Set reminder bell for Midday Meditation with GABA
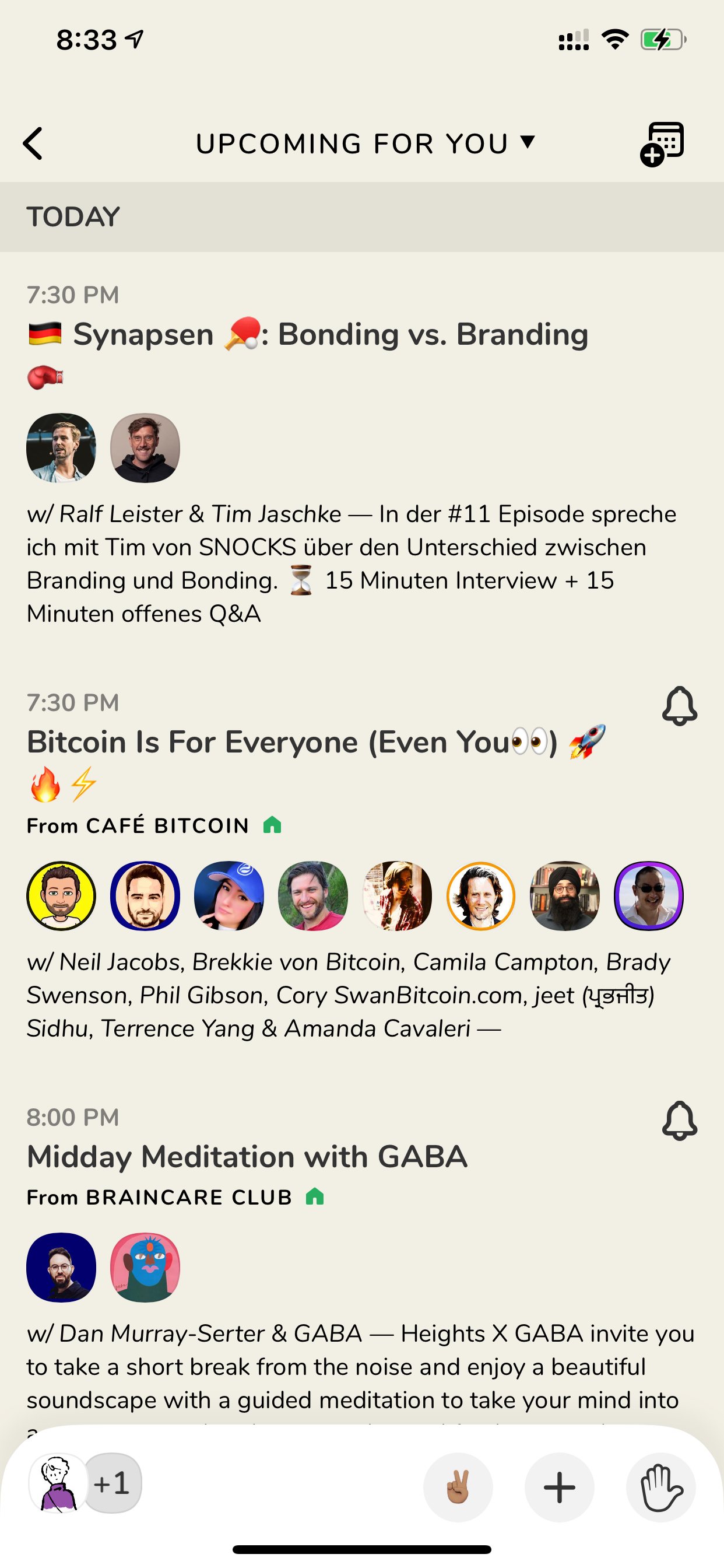Screen dimensions: 724x1568 (x=679, y=1121)
